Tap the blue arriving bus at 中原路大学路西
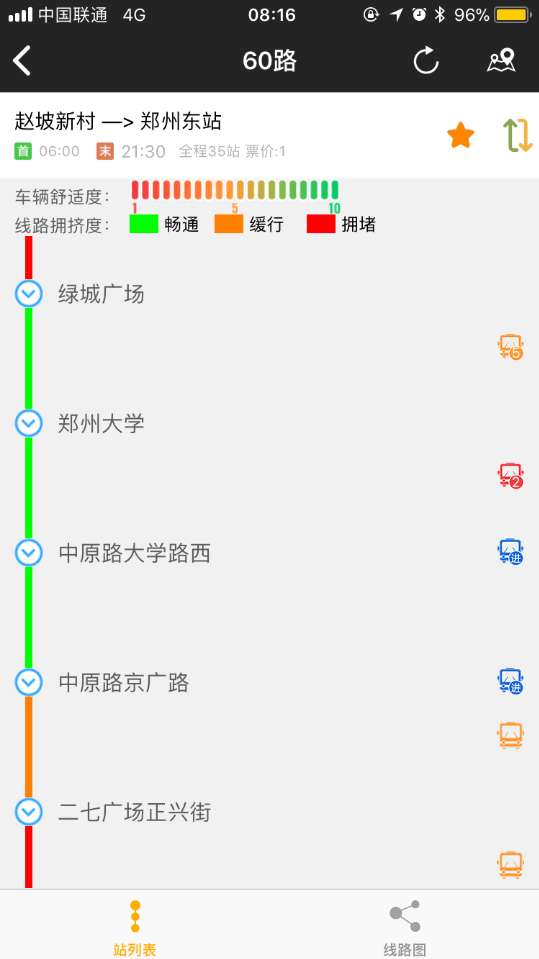This screenshot has width=539, height=959. pyautogui.click(x=510, y=551)
